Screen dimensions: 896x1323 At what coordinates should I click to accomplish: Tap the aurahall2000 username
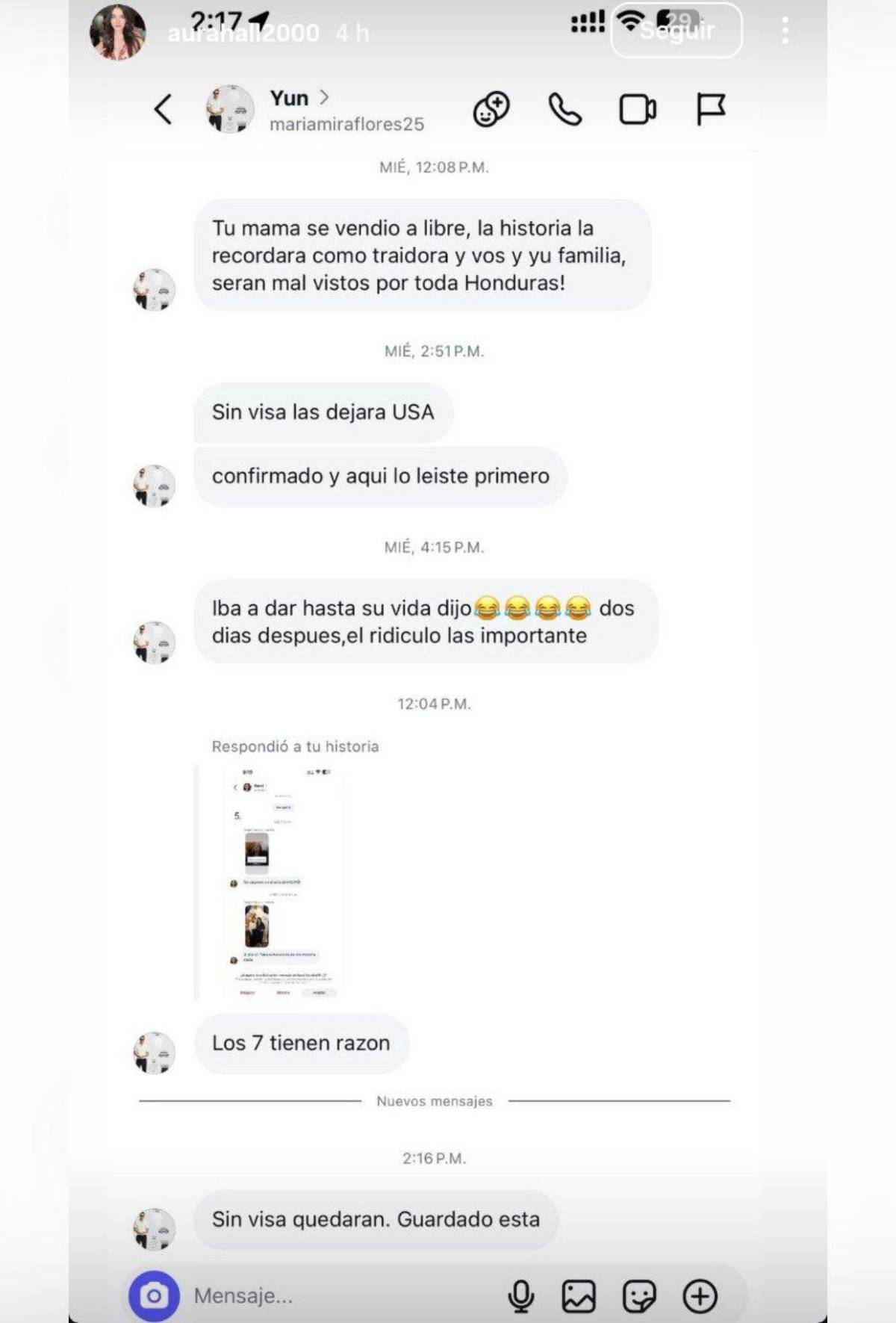(243, 33)
